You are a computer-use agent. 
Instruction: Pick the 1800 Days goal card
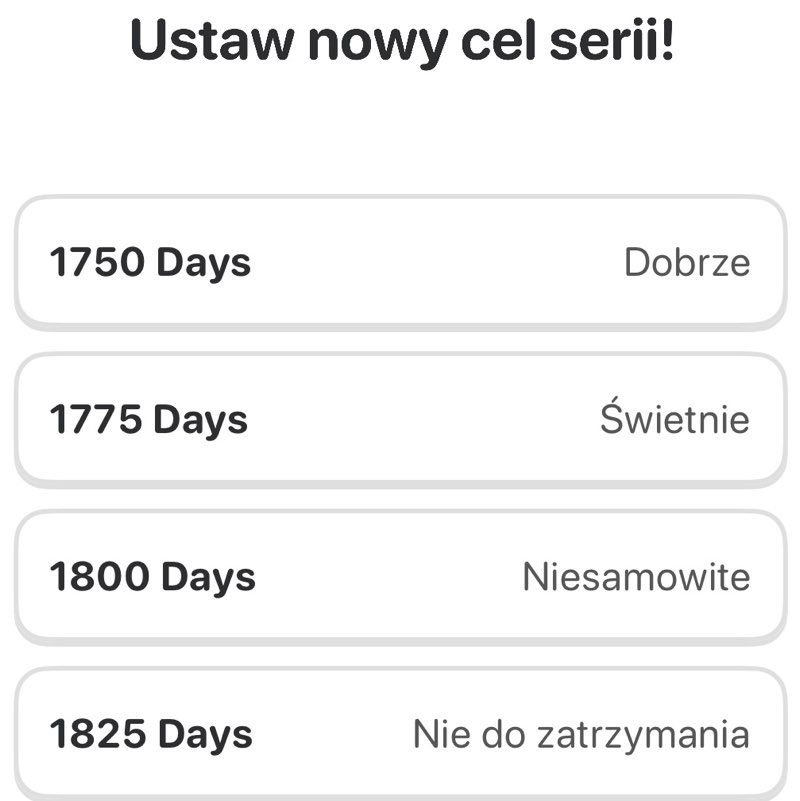(400, 575)
